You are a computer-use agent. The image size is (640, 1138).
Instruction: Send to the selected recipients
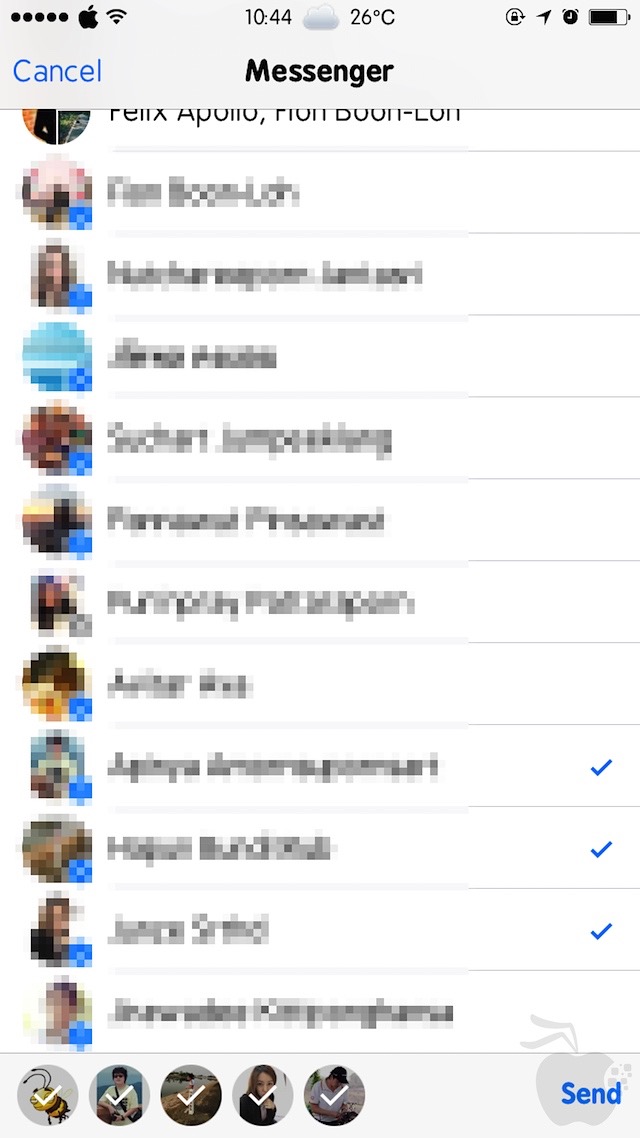[591, 1092]
